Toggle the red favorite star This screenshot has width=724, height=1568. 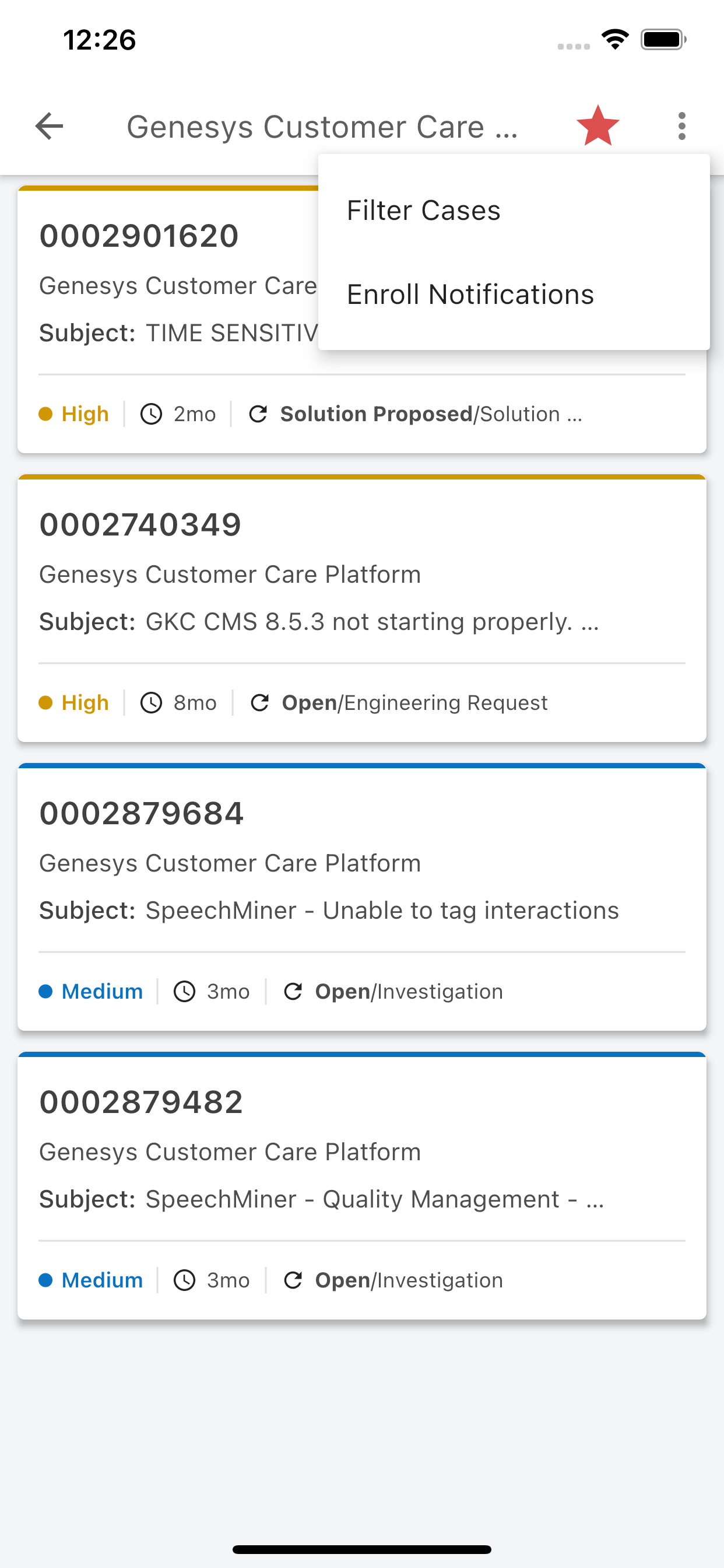(x=598, y=125)
